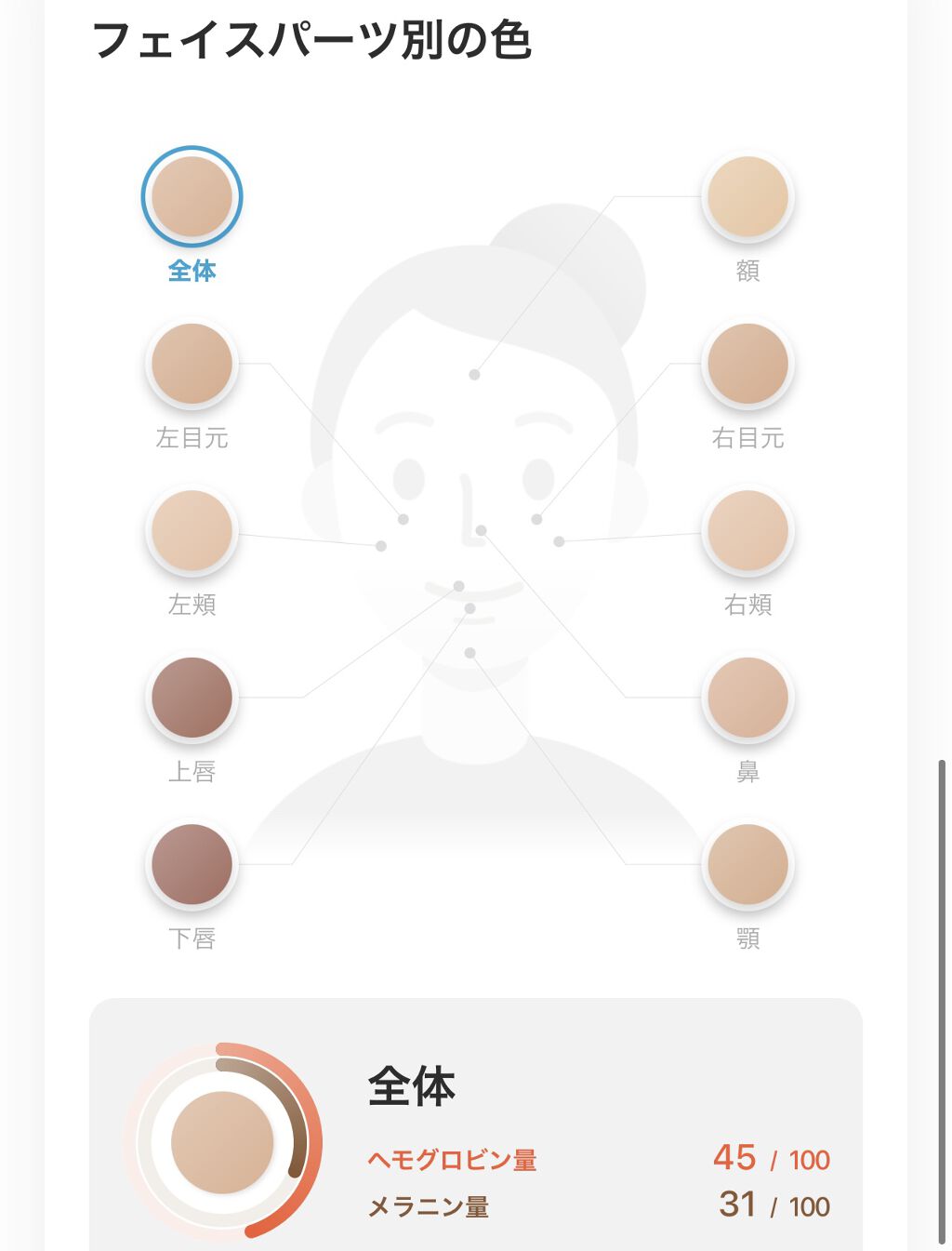Image resolution: width=952 pixels, height=1251 pixels.
Task: Choose the 左目元 (left eye area) swatch
Action: [192, 364]
